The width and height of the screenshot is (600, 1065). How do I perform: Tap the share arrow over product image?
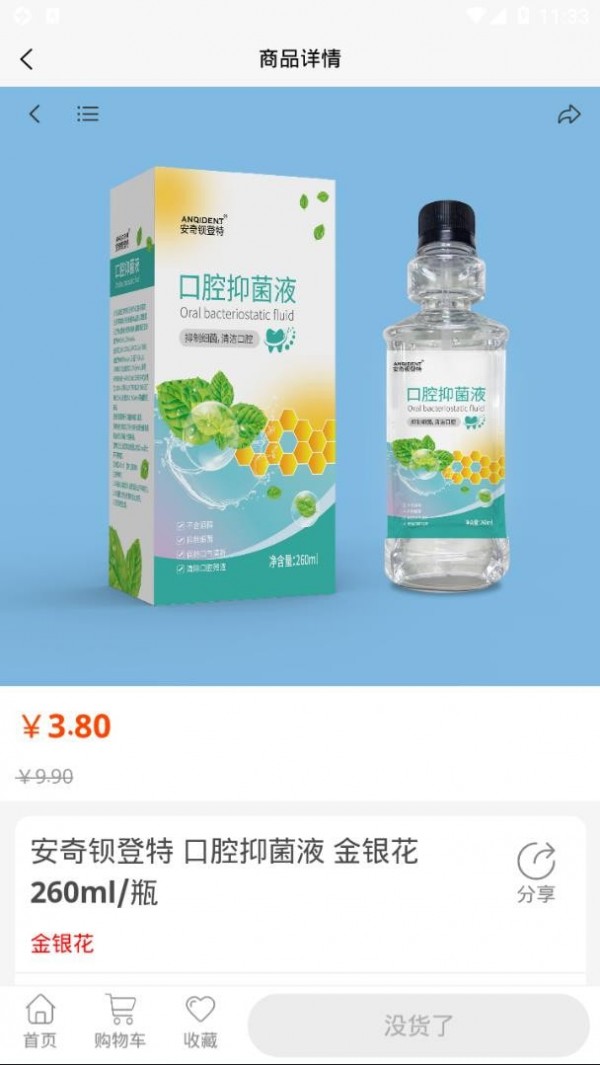tap(568, 115)
